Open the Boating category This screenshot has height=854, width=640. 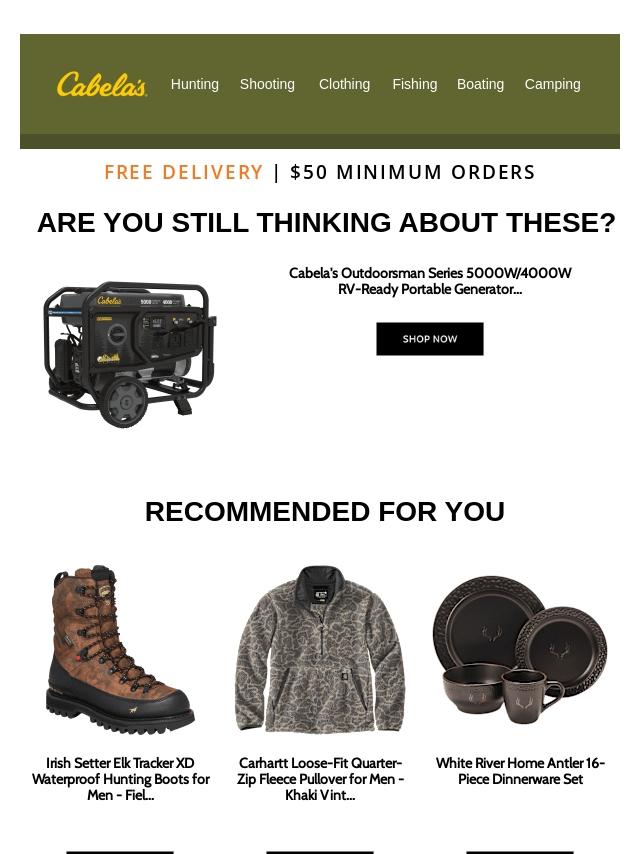click(x=480, y=84)
